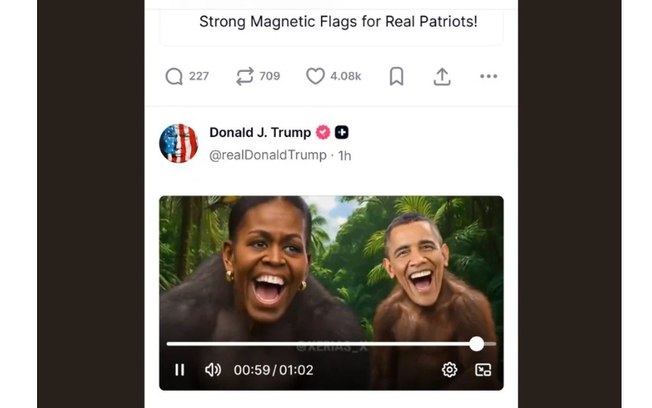The image size is (652, 408).
Task: Bookmark the Magnetic Flags post
Action: [396, 77]
